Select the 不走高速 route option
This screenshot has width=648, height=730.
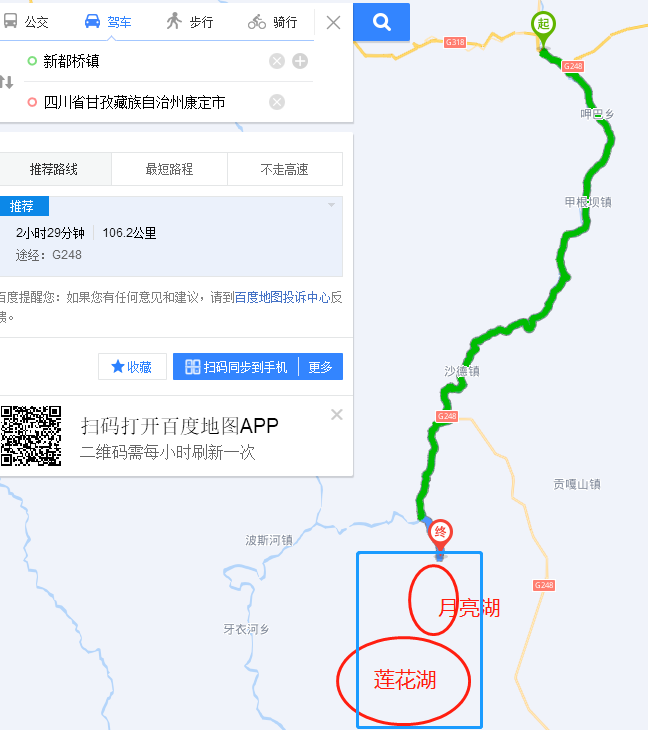coord(284,169)
